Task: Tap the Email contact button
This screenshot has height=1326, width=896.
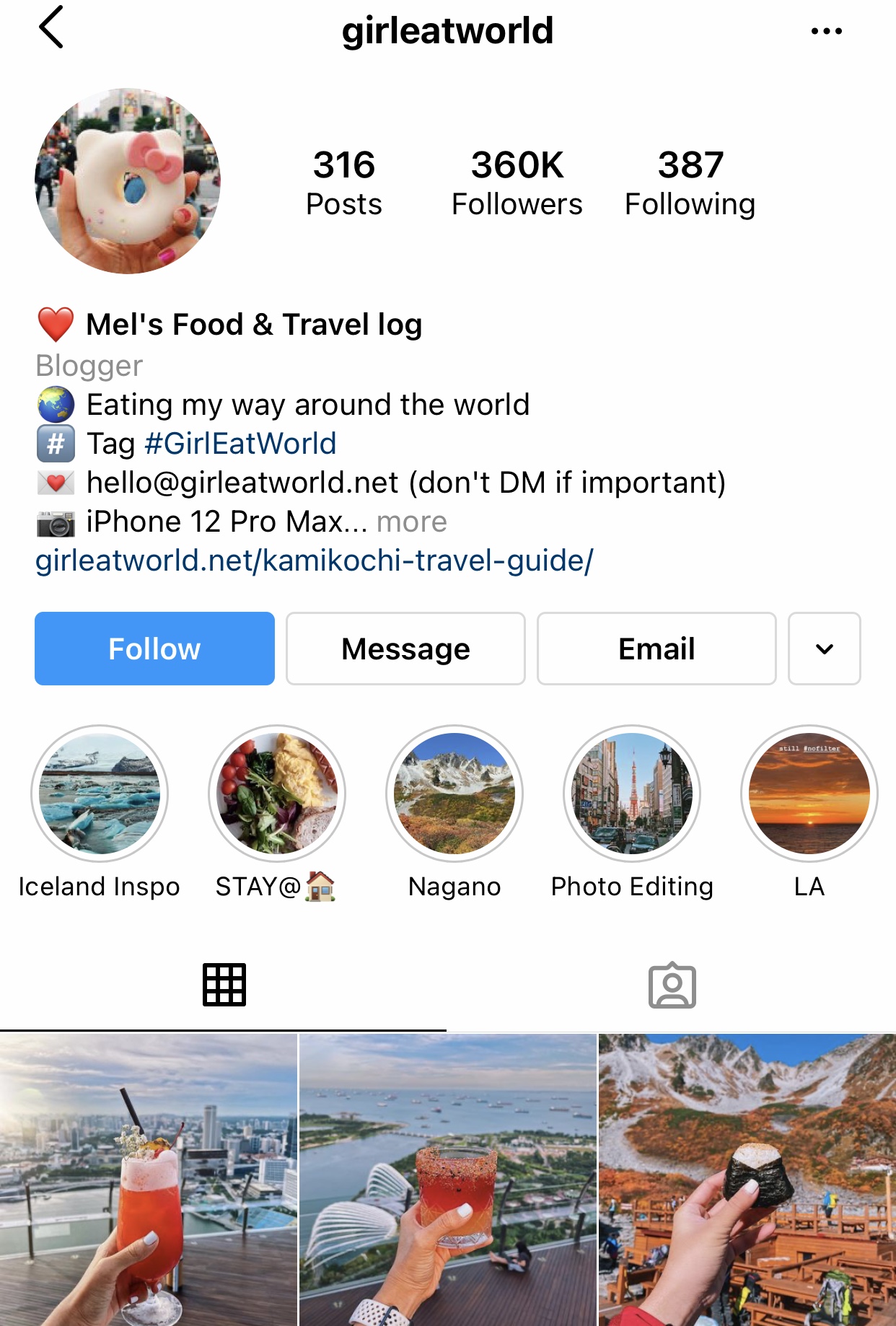Action: tap(656, 649)
